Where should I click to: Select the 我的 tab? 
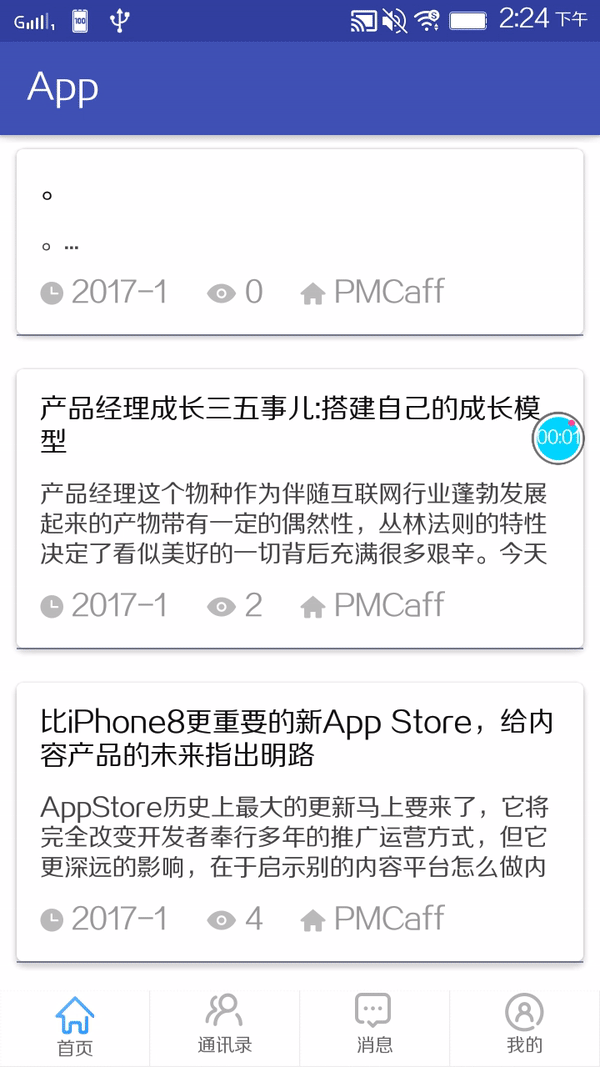(x=524, y=1027)
